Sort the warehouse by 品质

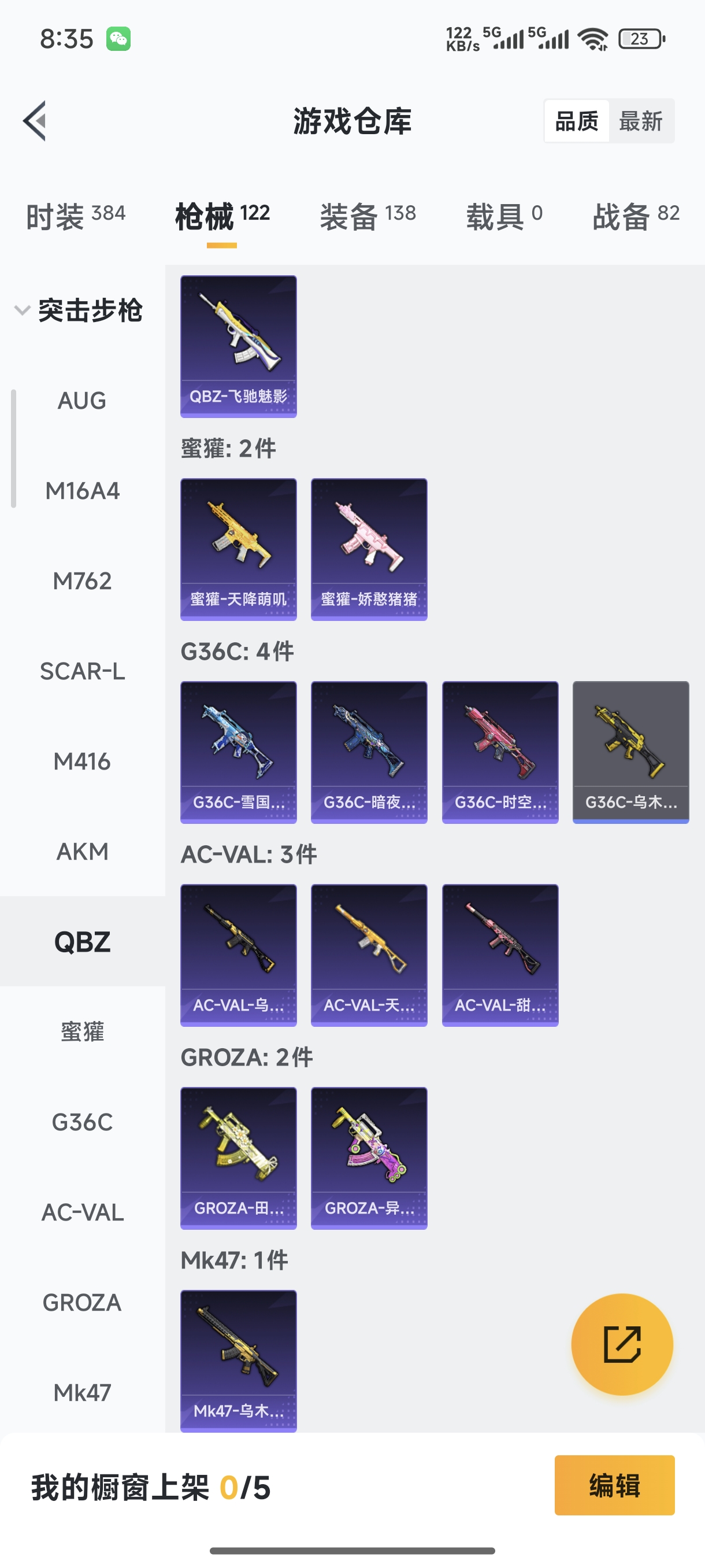(576, 121)
